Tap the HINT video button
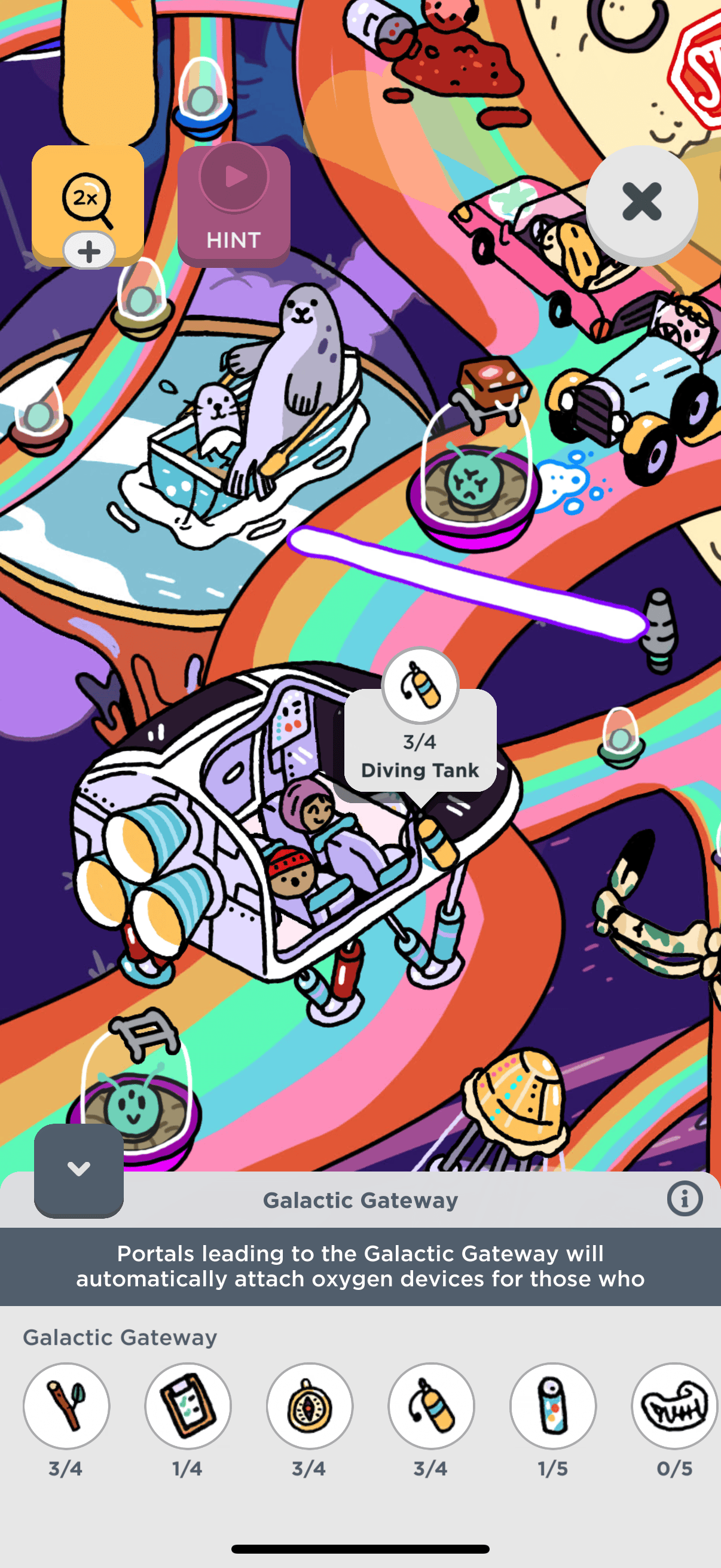This screenshot has height=1568, width=721. (x=234, y=206)
